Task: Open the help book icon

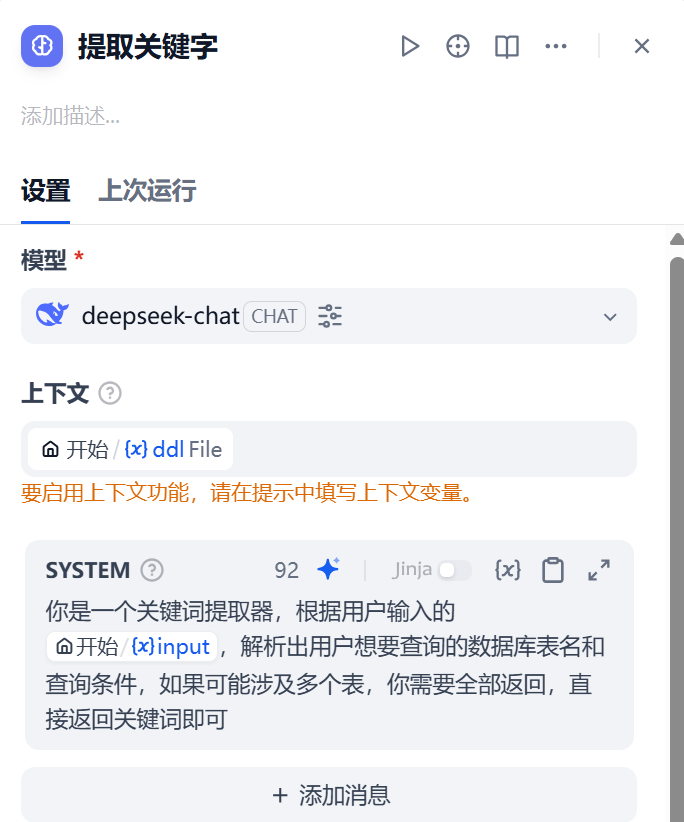Action: point(507,46)
